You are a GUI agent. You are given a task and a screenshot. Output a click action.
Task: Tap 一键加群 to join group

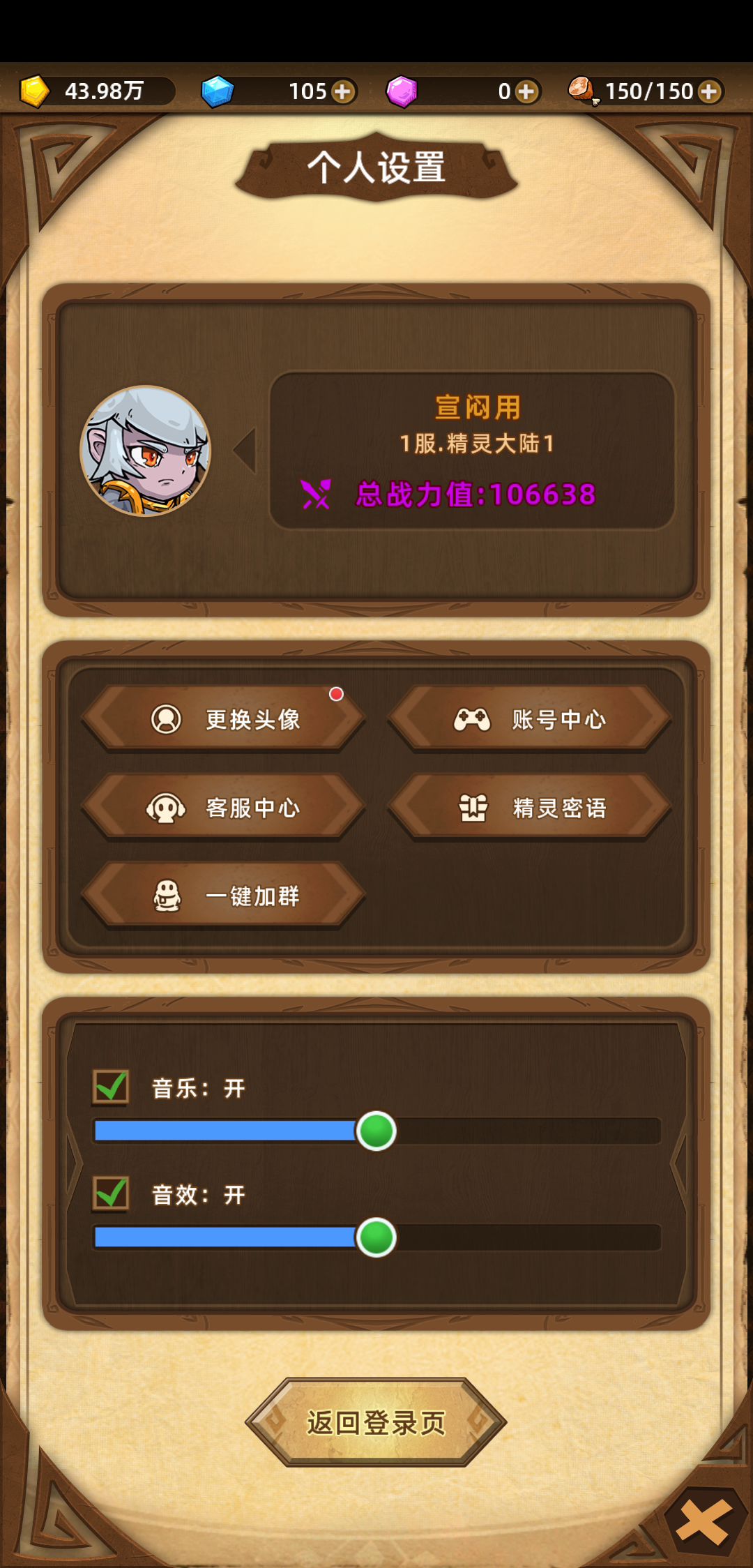[x=224, y=896]
